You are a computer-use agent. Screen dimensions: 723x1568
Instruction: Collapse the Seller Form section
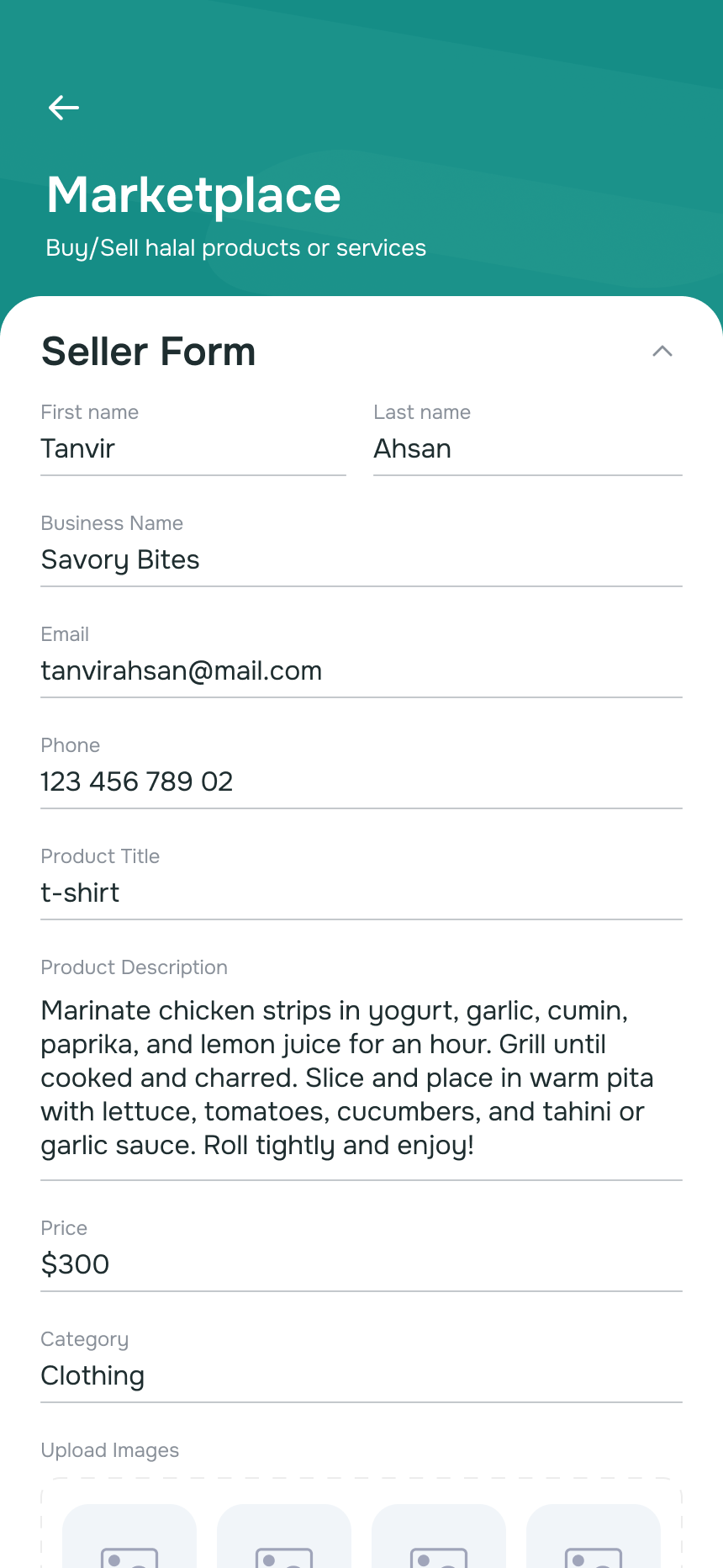662,352
